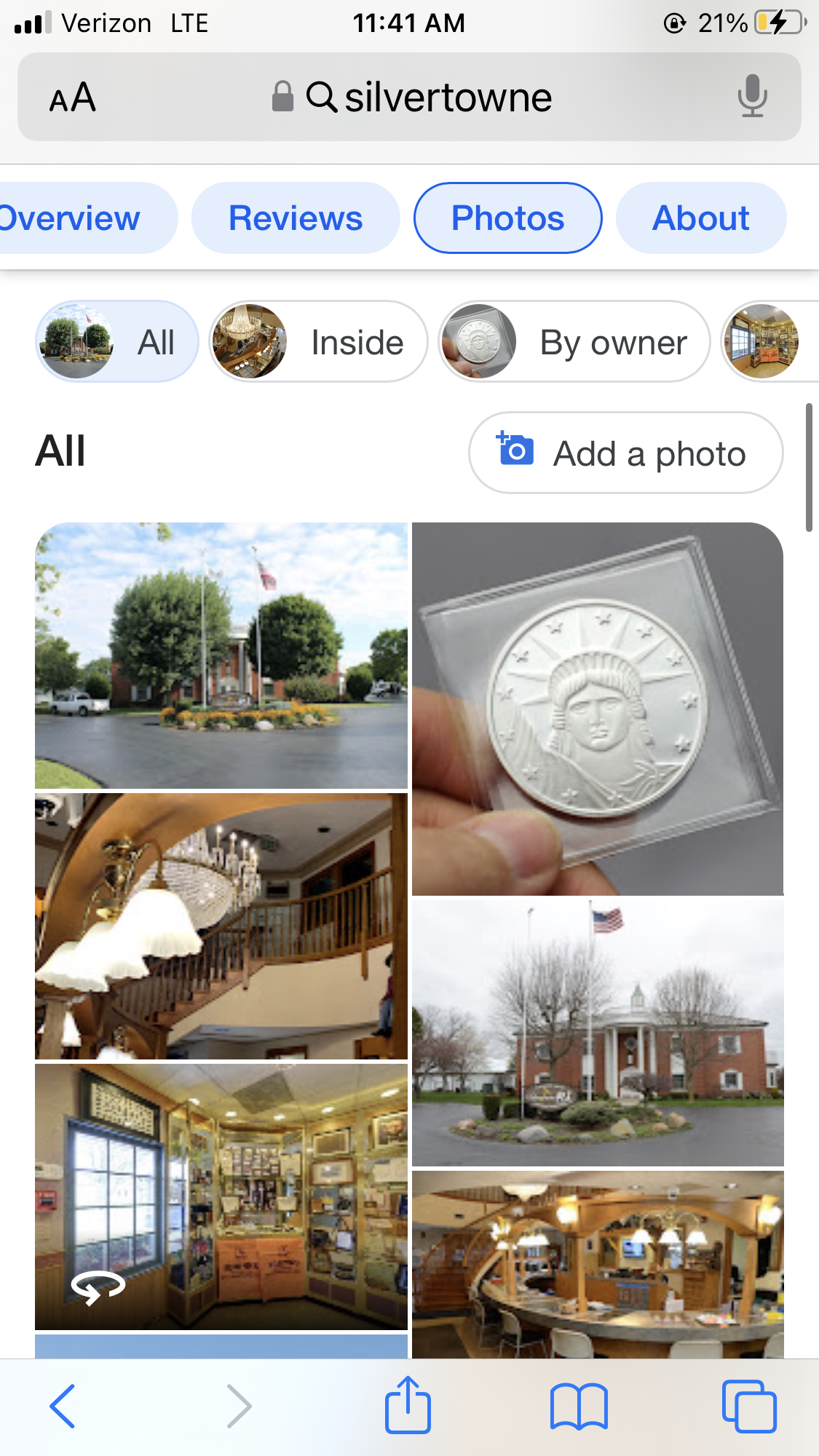Filter photos with the All chip
Screen dimensions: 819x1456
pyautogui.click(x=117, y=342)
